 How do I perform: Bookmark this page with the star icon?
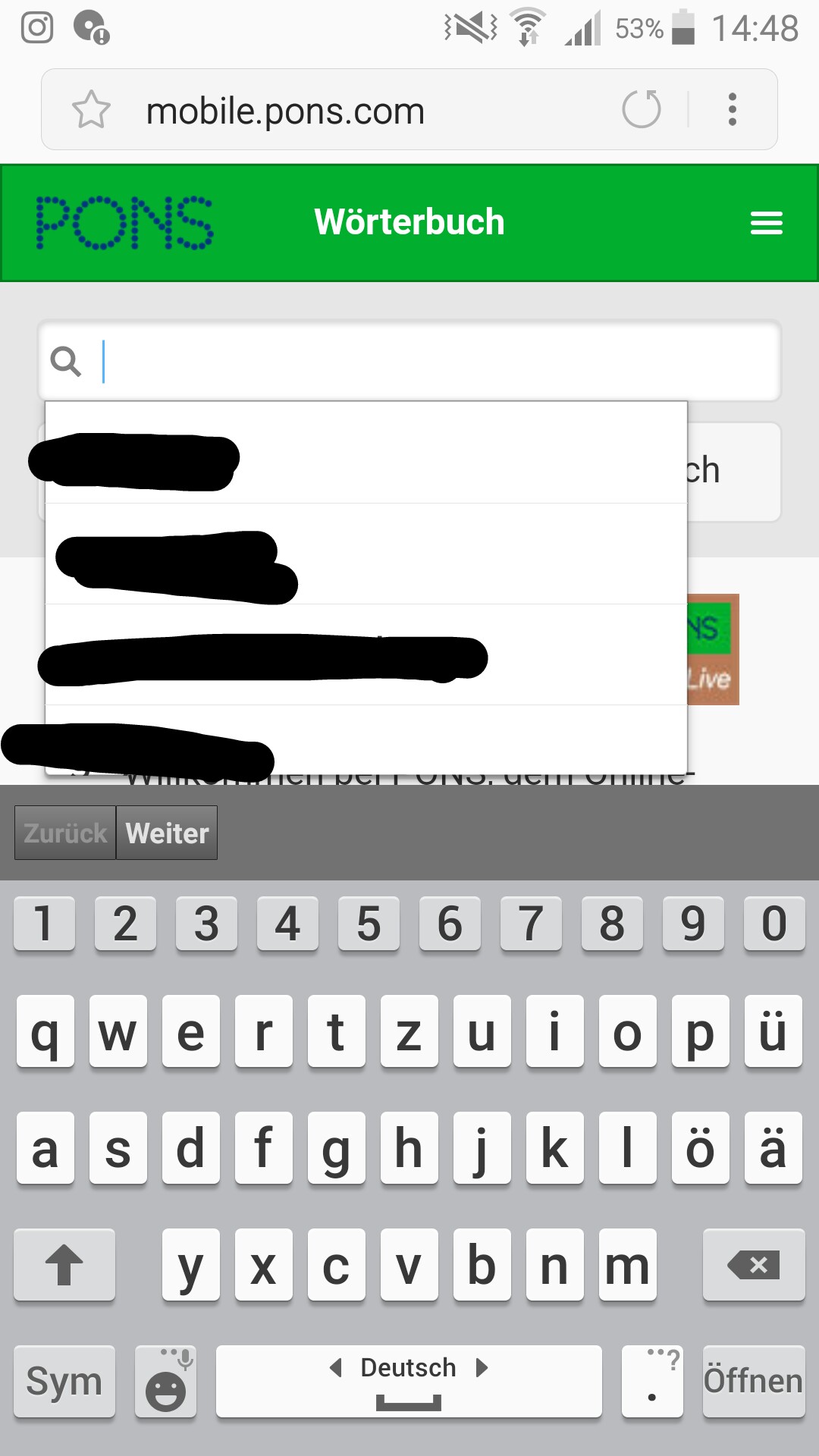[x=91, y=110]
